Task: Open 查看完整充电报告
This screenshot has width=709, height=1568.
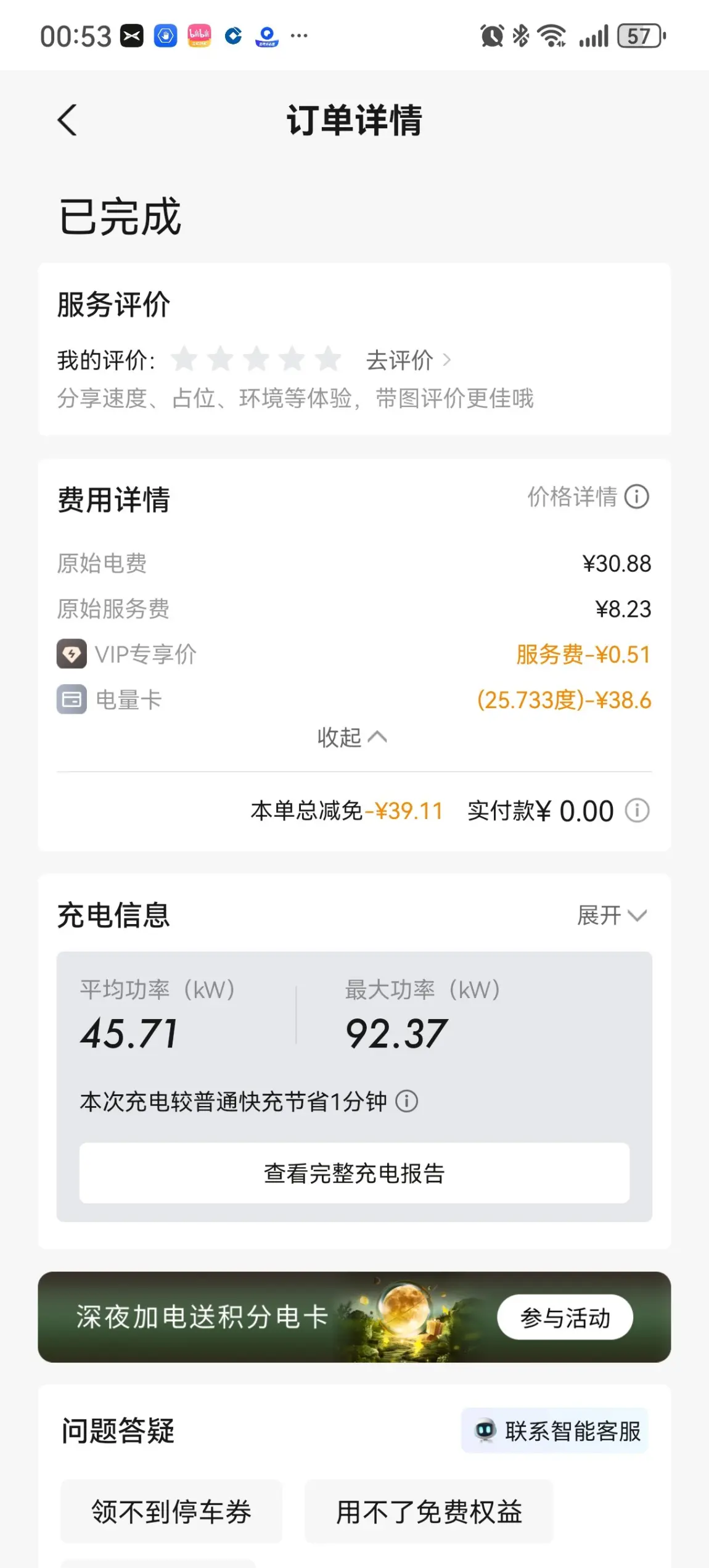Action: (354, 1173)
